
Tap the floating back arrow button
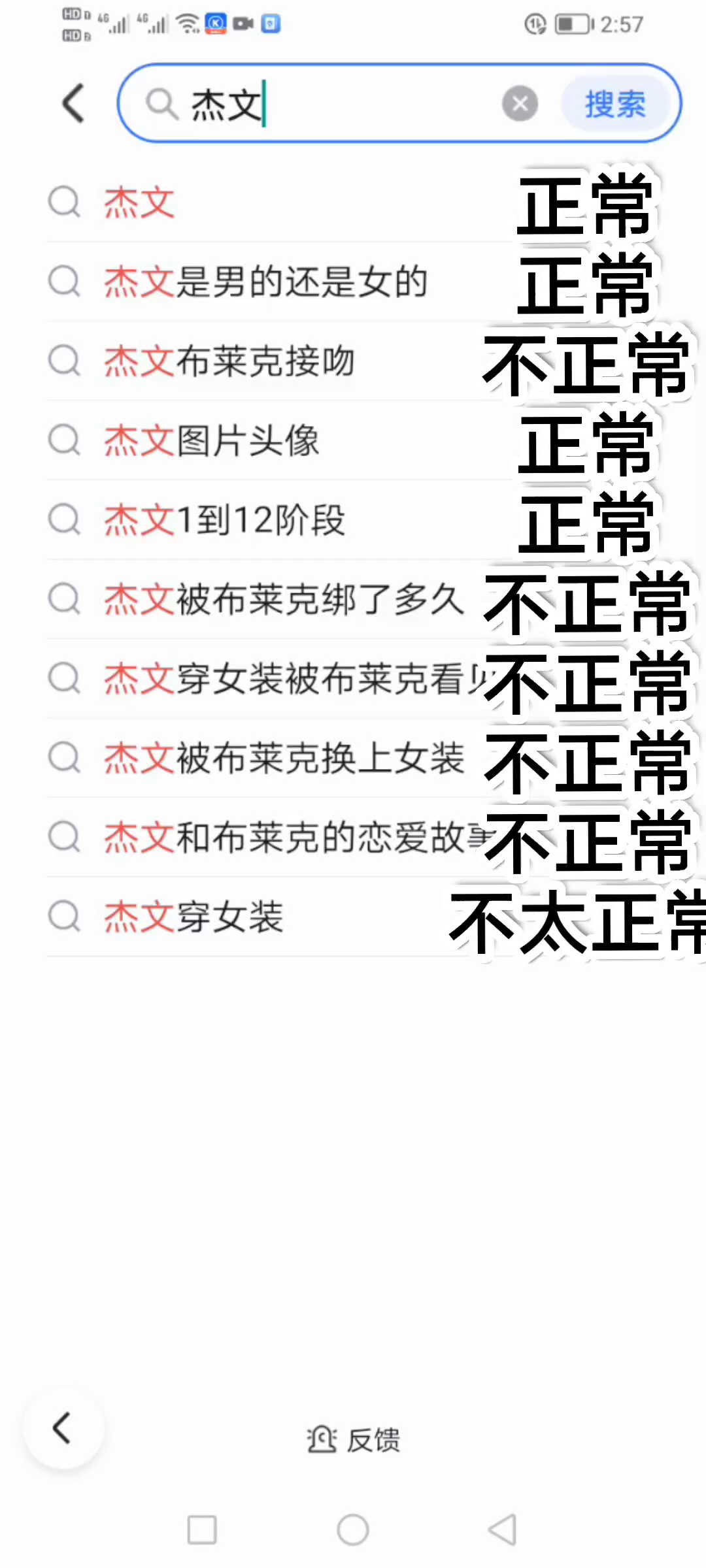point(63,1428)
